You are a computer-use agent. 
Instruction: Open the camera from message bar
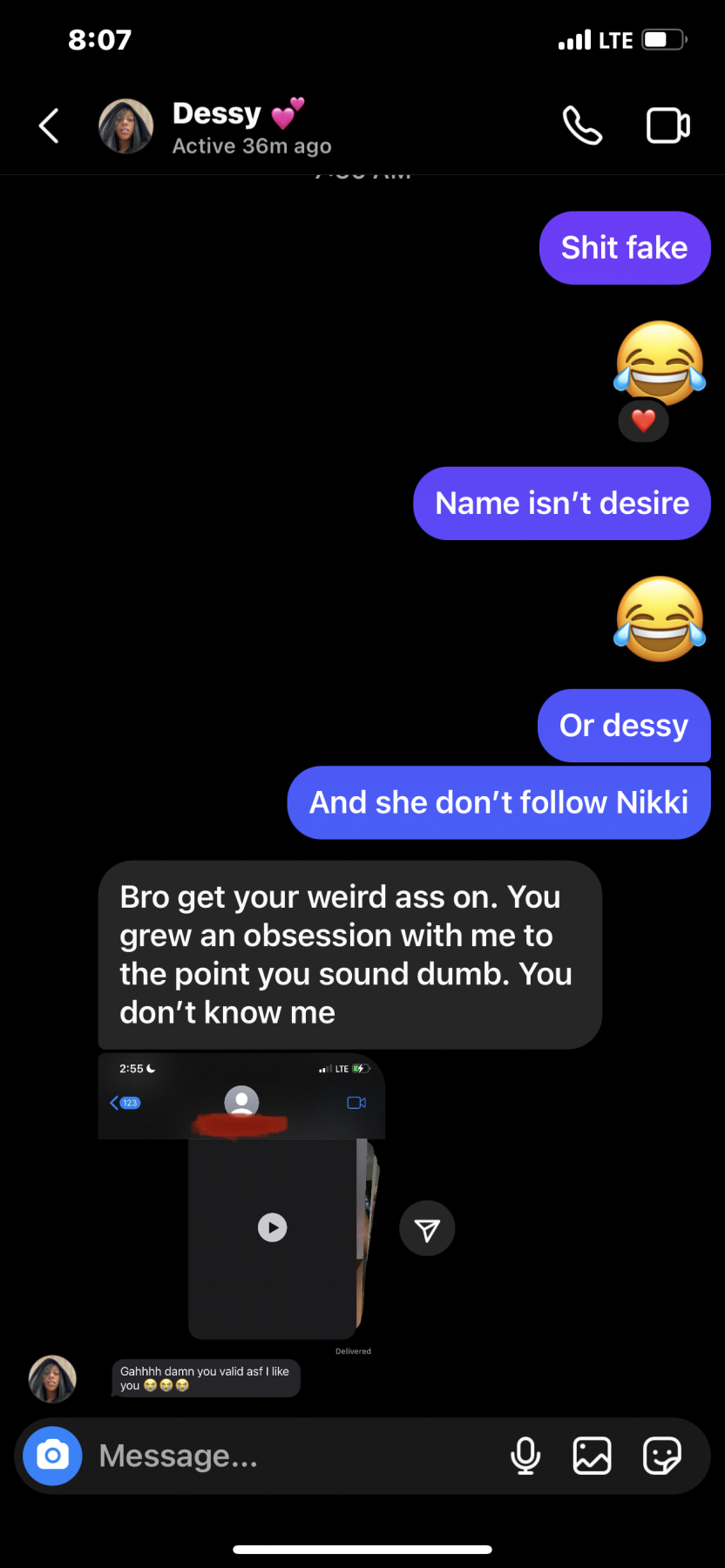52,1455
